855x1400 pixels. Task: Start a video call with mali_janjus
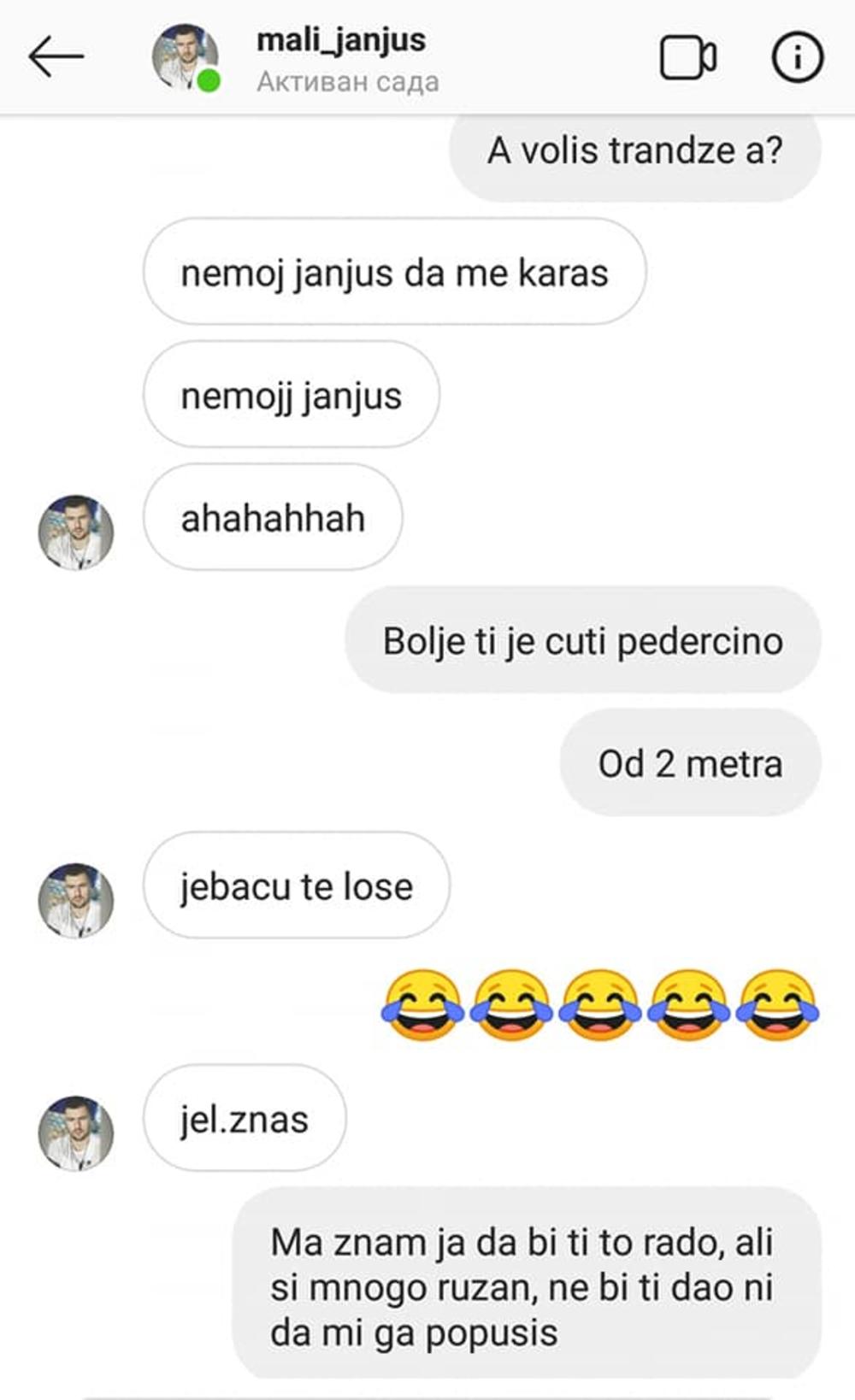coord(687,58)
